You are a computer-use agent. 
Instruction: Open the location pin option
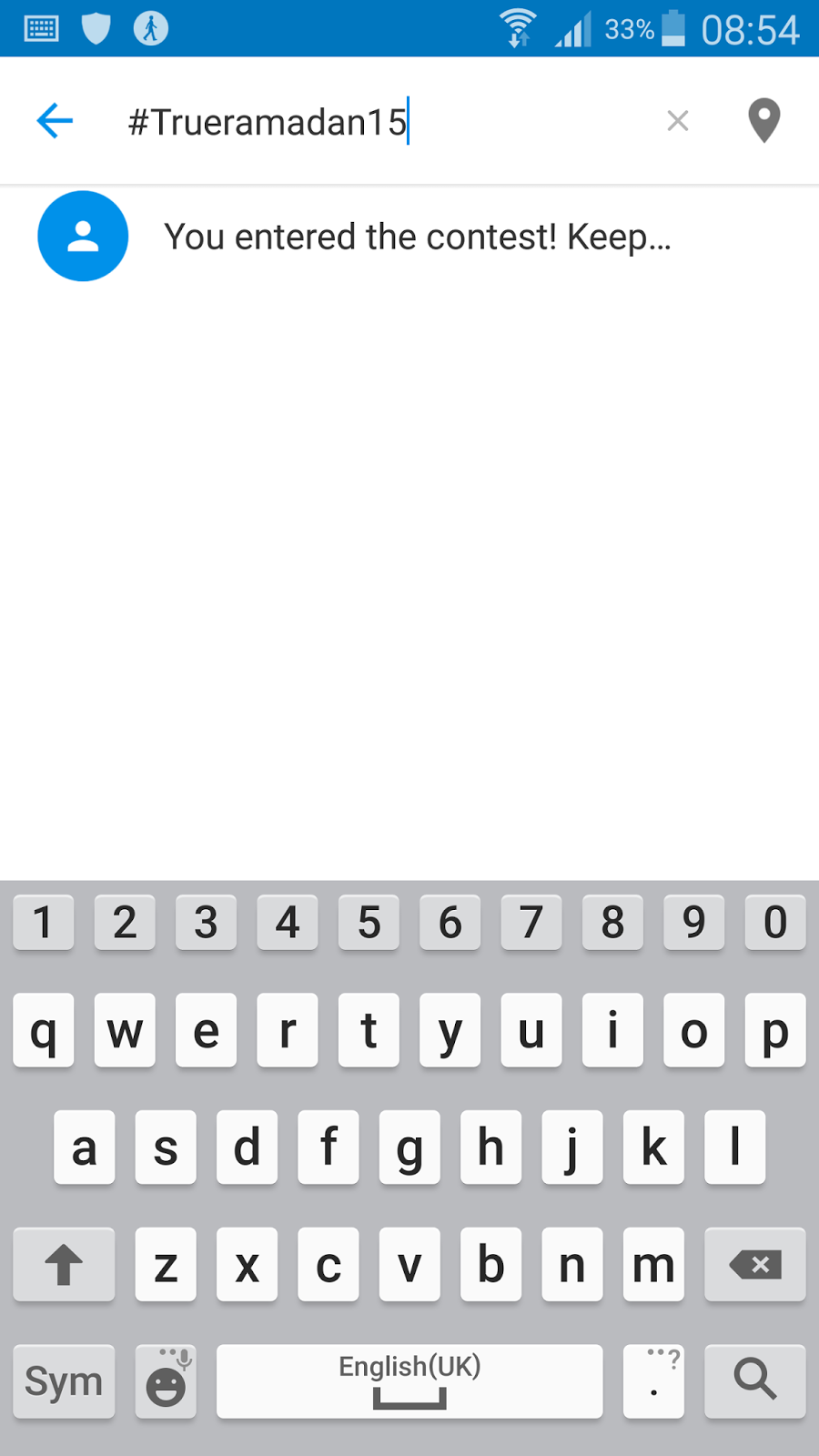click(764, 121)
